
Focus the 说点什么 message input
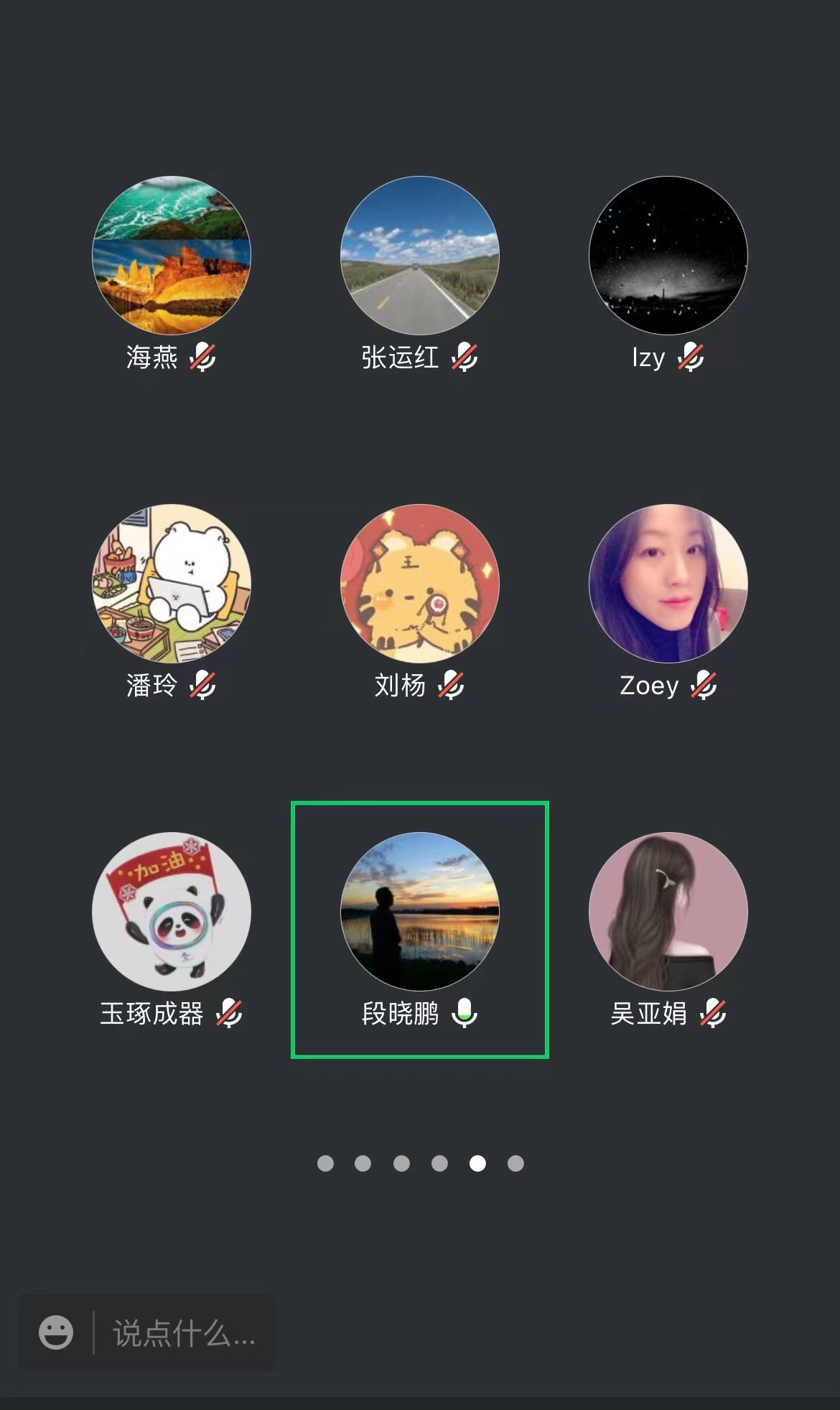point(184,1333)
